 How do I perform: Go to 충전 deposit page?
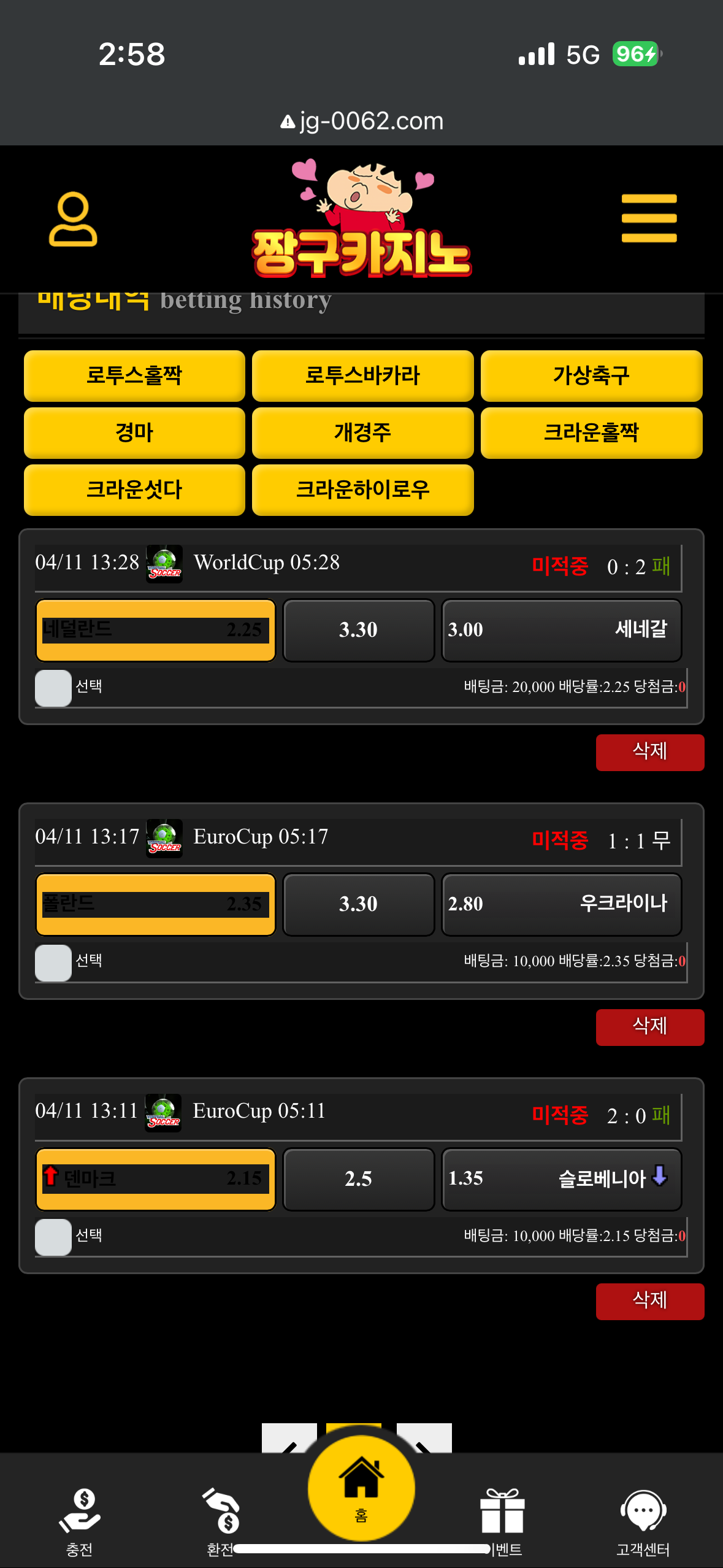click(x=80, y=1521)
